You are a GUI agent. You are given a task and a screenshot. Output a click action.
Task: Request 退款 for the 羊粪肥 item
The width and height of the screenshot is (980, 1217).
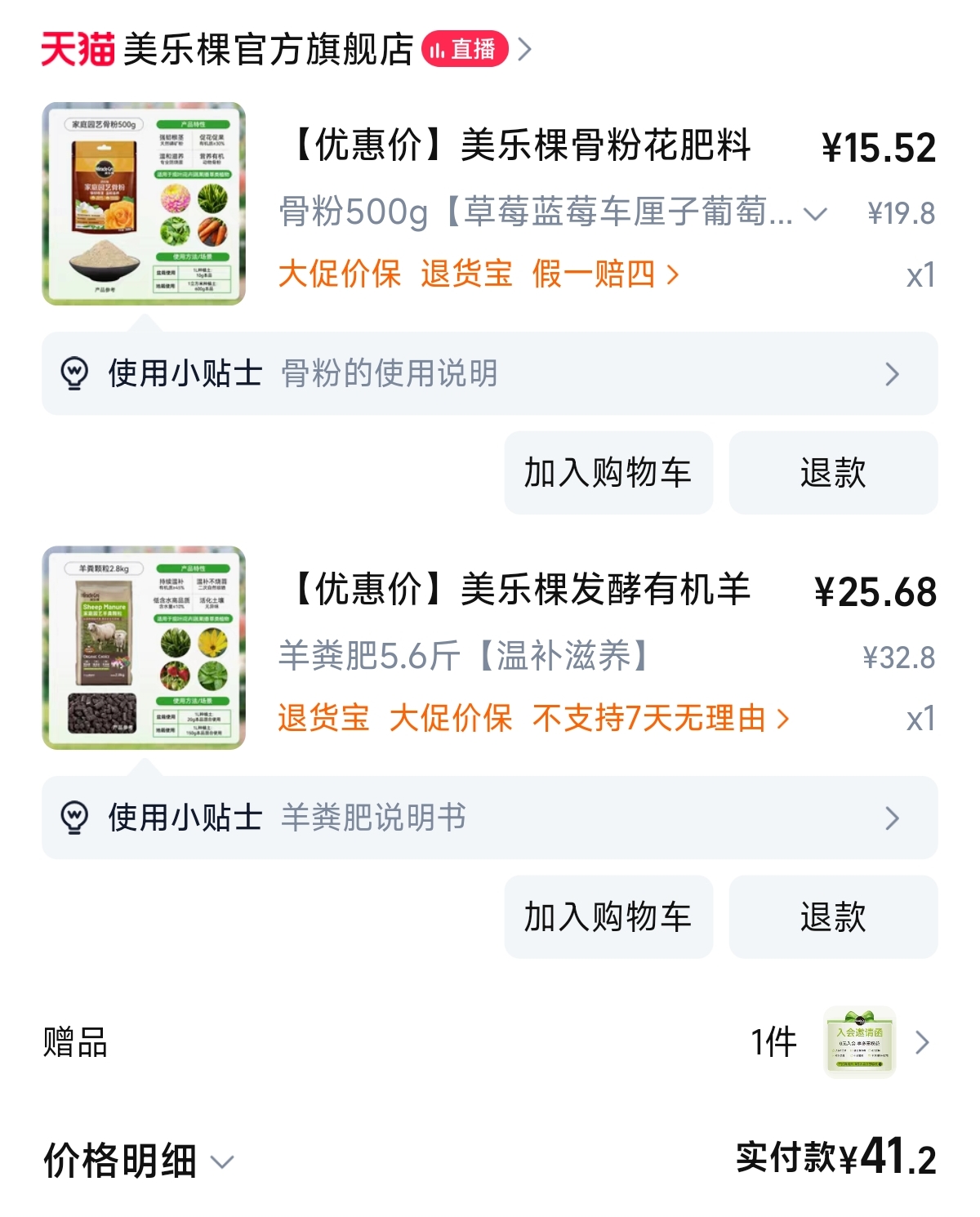pos(833,916)
